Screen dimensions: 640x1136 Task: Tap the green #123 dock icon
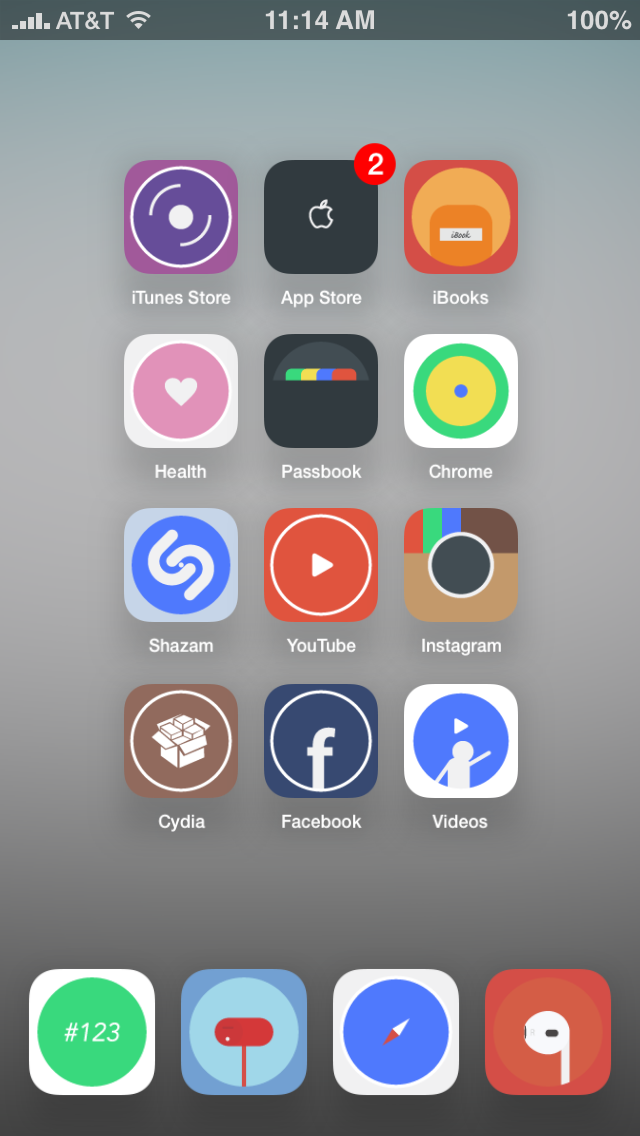tap(92, 1032)
